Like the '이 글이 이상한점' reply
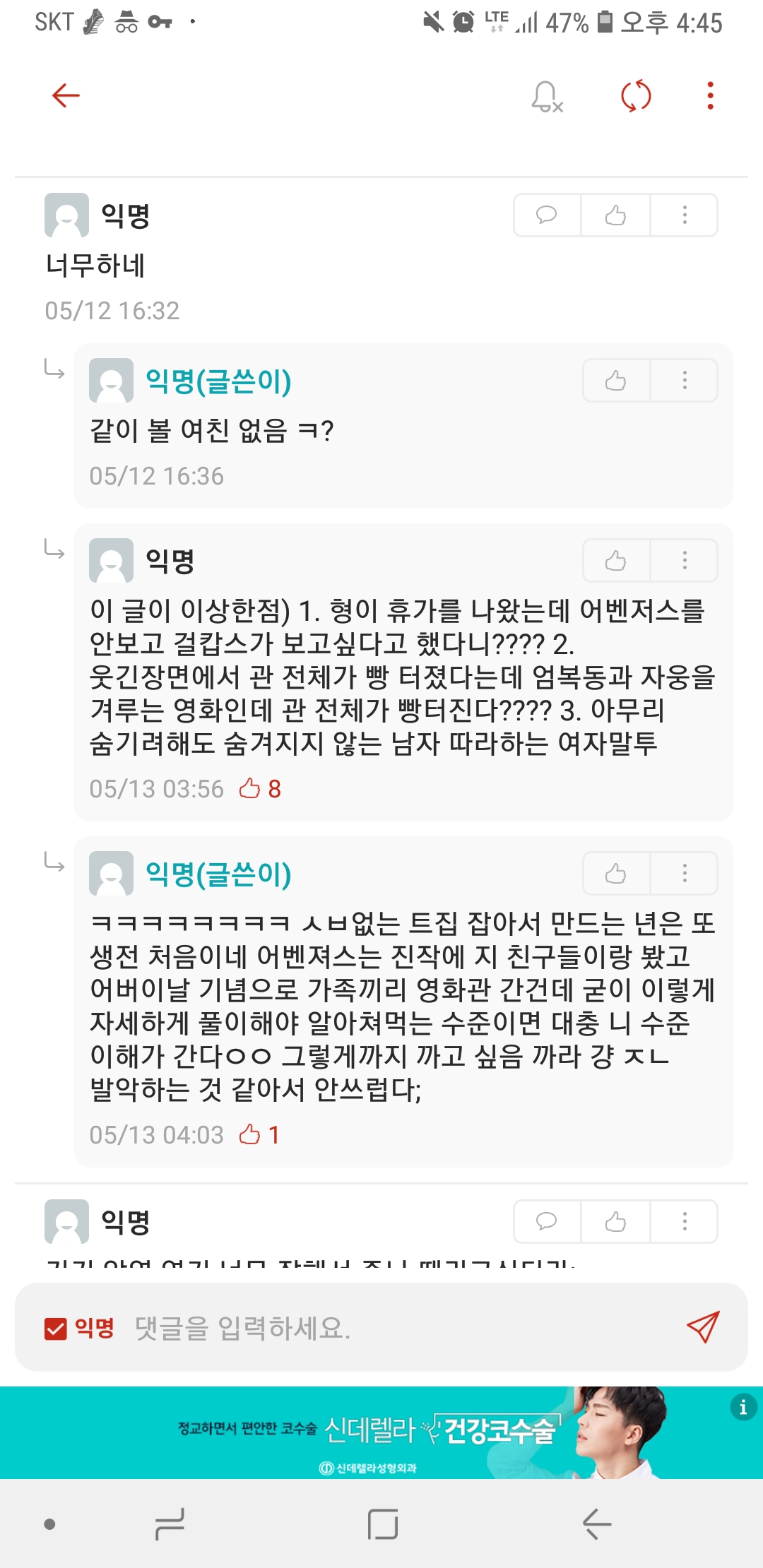Viewport: 763px width, 1568px height. pyautogui.click(x=615, y=561)
